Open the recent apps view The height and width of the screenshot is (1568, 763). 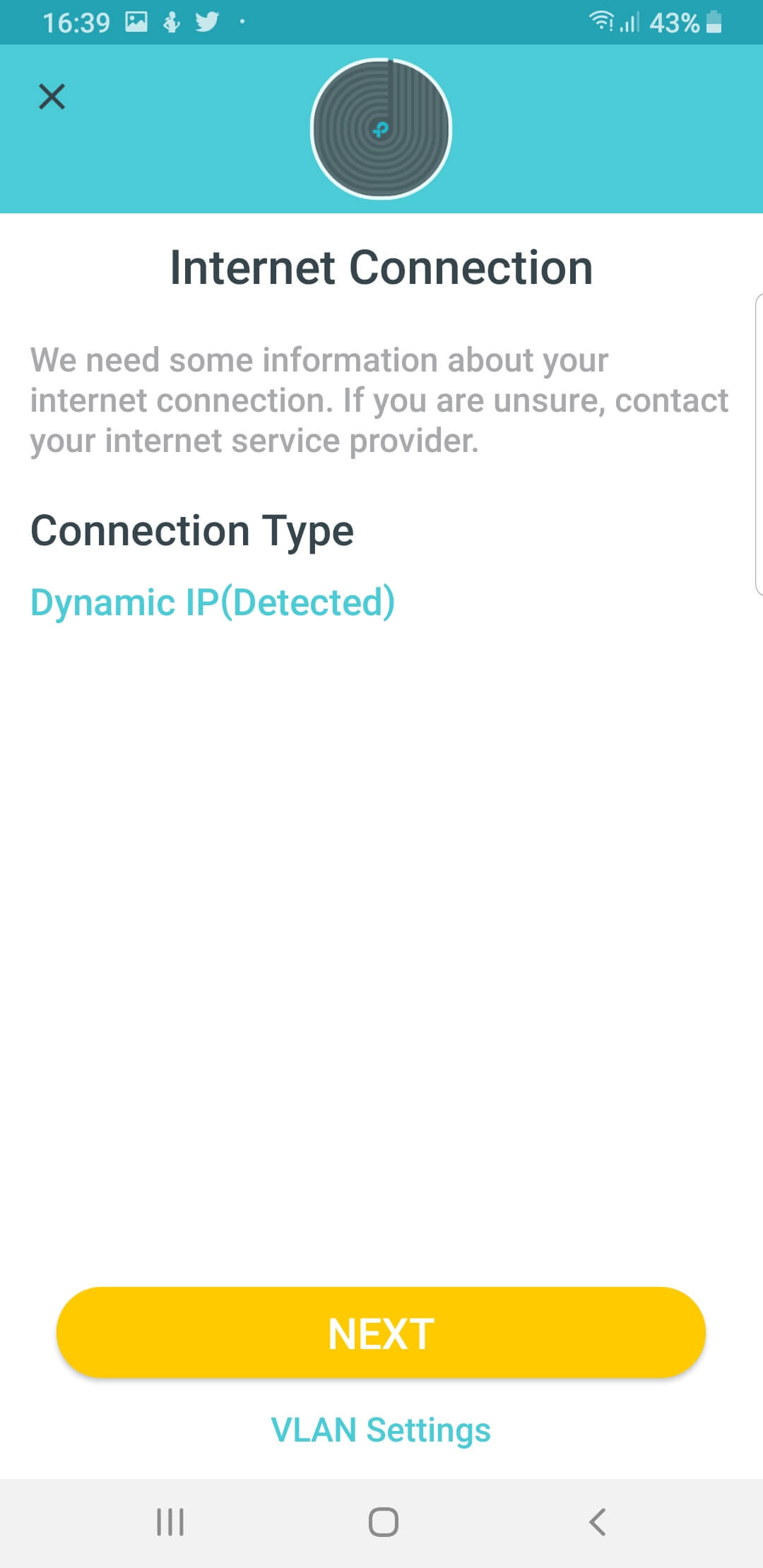click(170, 1521)
